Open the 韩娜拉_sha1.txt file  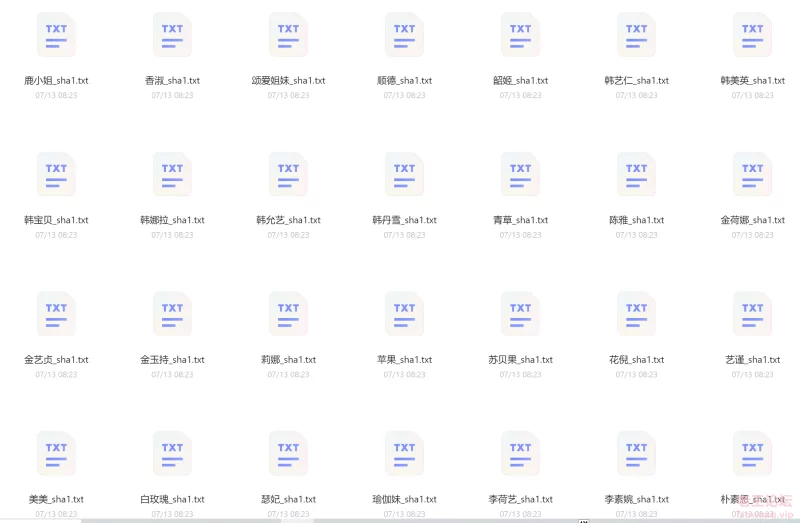[172, 176]
